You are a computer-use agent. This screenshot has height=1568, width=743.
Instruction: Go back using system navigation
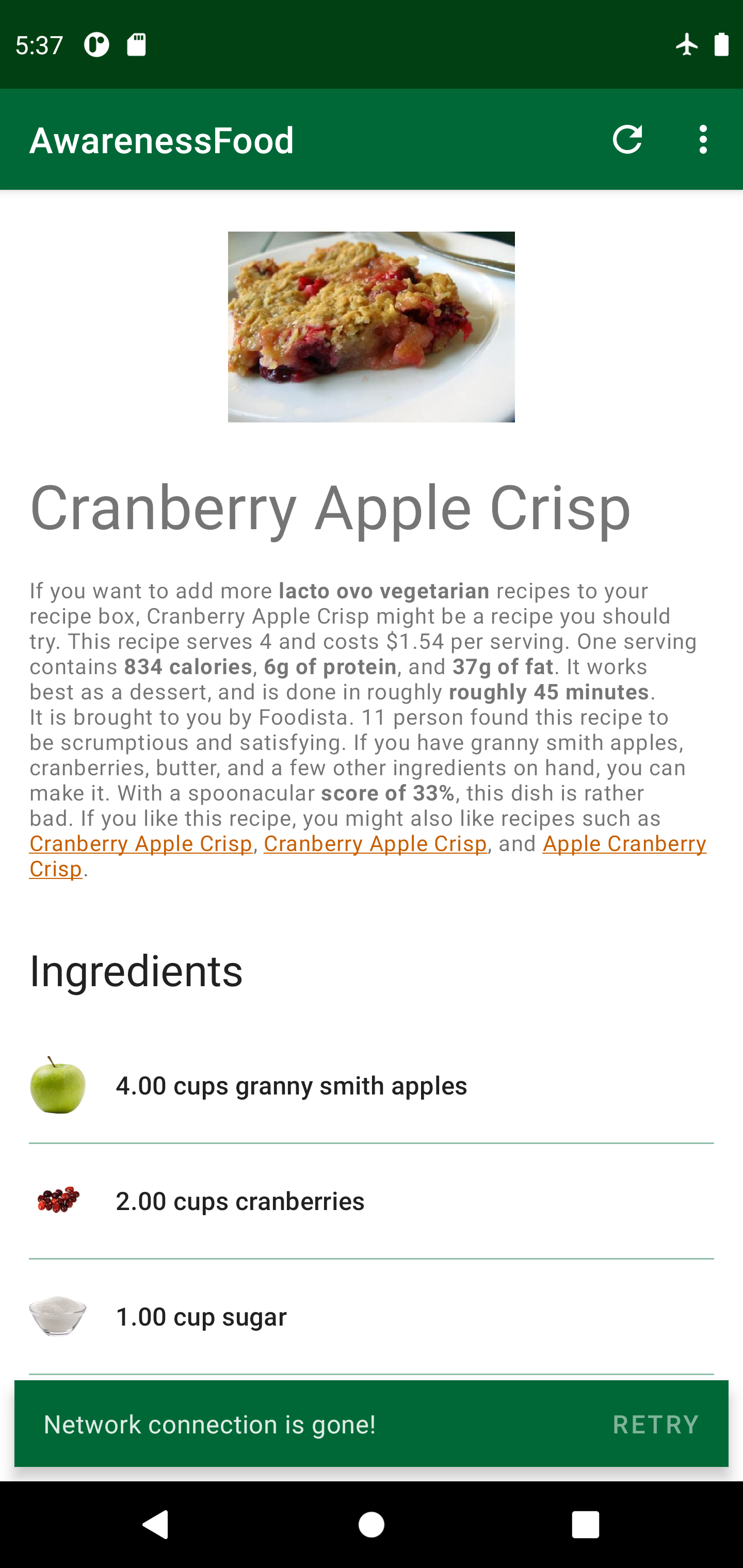click(156, 1525)
